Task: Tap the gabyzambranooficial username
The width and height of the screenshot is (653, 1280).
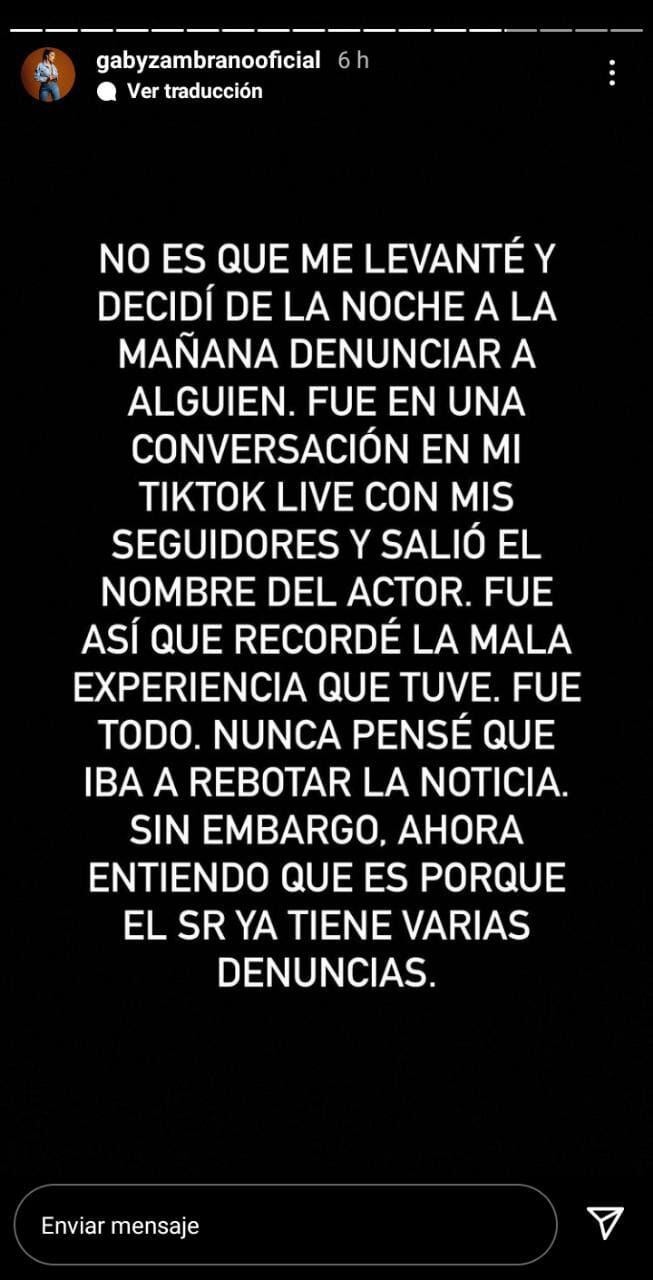Action: pyautogui.click(x=208, y=60)
